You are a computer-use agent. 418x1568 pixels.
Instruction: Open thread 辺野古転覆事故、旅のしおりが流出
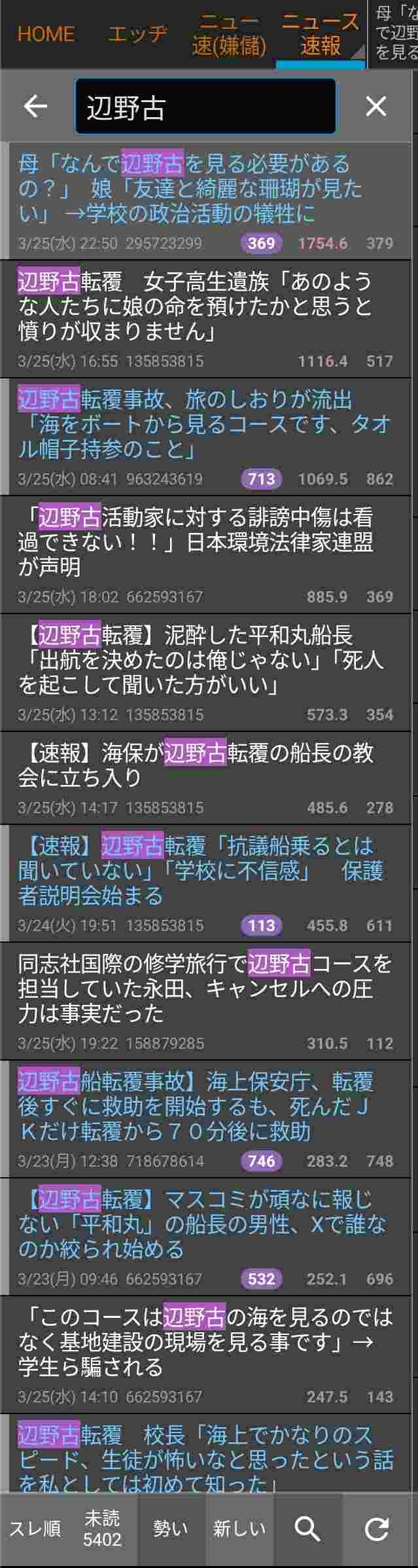196,424
